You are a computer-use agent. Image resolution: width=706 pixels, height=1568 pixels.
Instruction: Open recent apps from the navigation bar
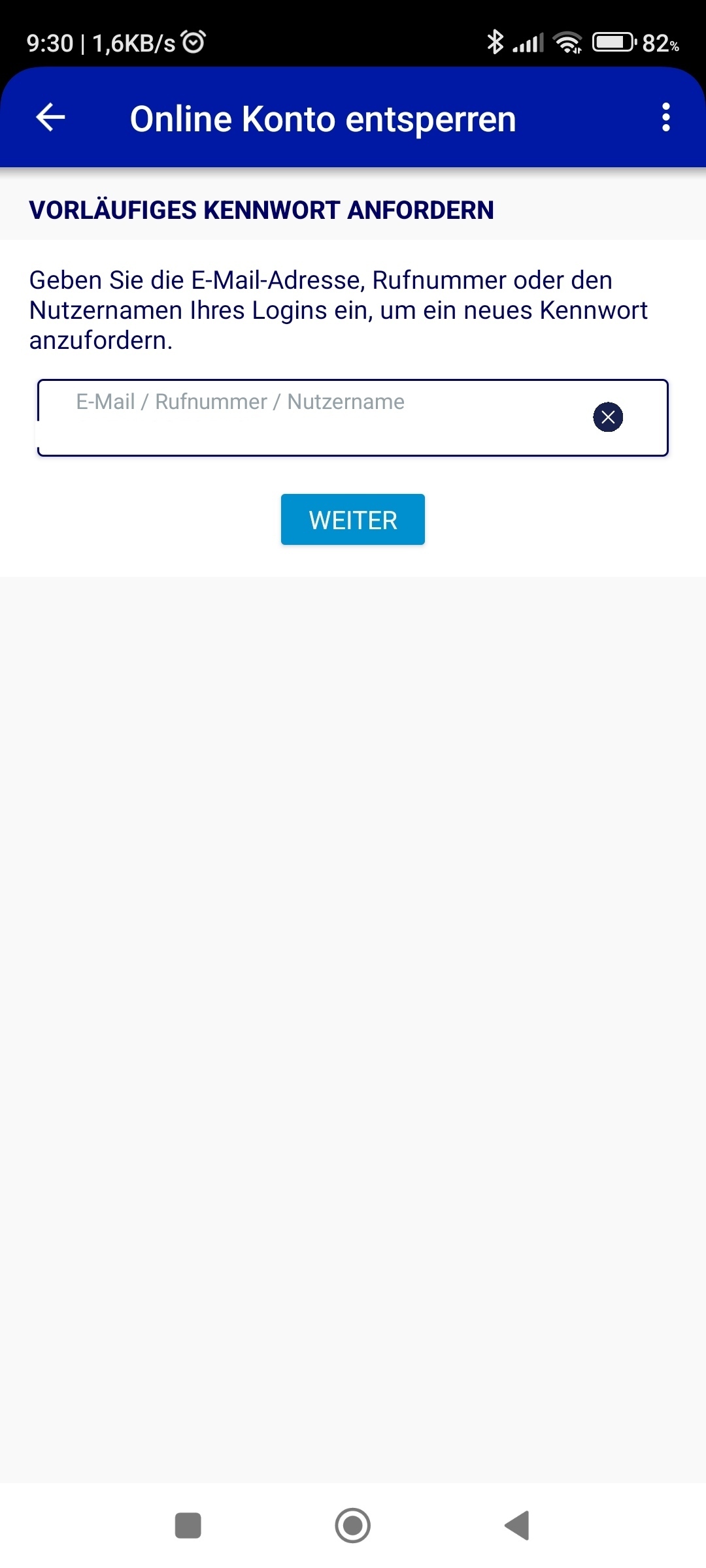click(x=188, y=1526)
